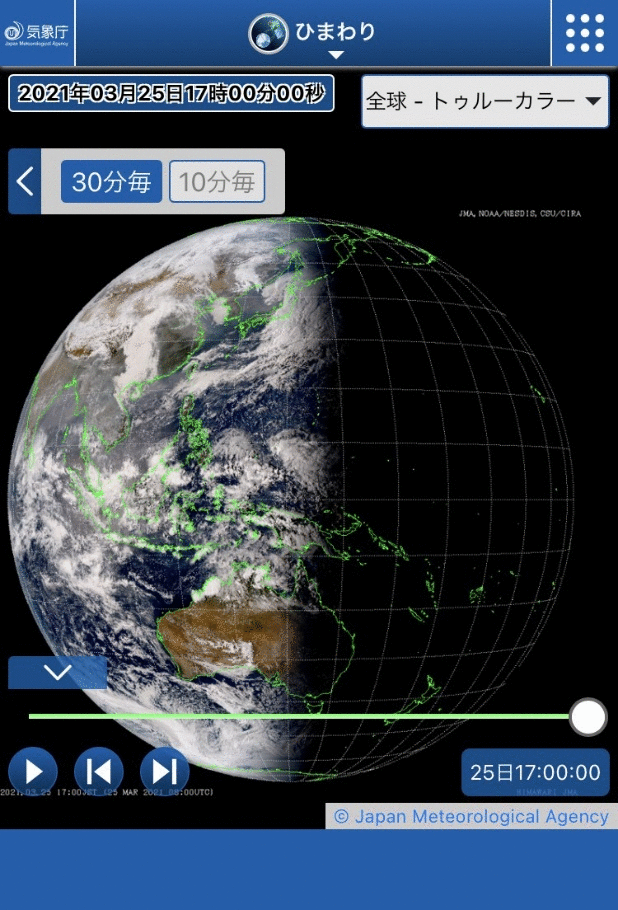The height and width of the screenshot is (910, 618).
Task: Tap the 25日17:00:00 time button
Action: [535, 772]
